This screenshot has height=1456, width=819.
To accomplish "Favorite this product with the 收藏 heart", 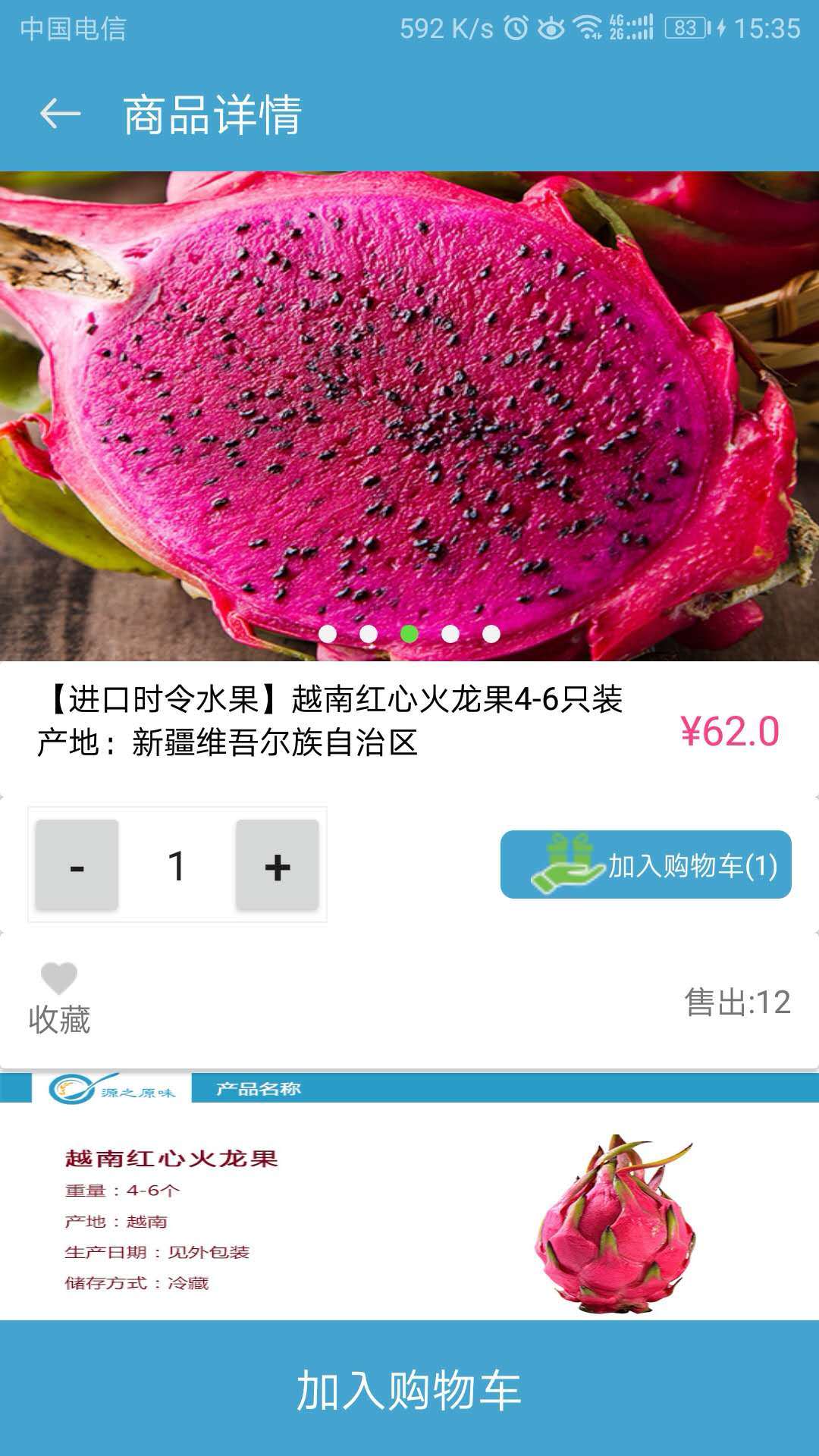I will click(59, 996).
